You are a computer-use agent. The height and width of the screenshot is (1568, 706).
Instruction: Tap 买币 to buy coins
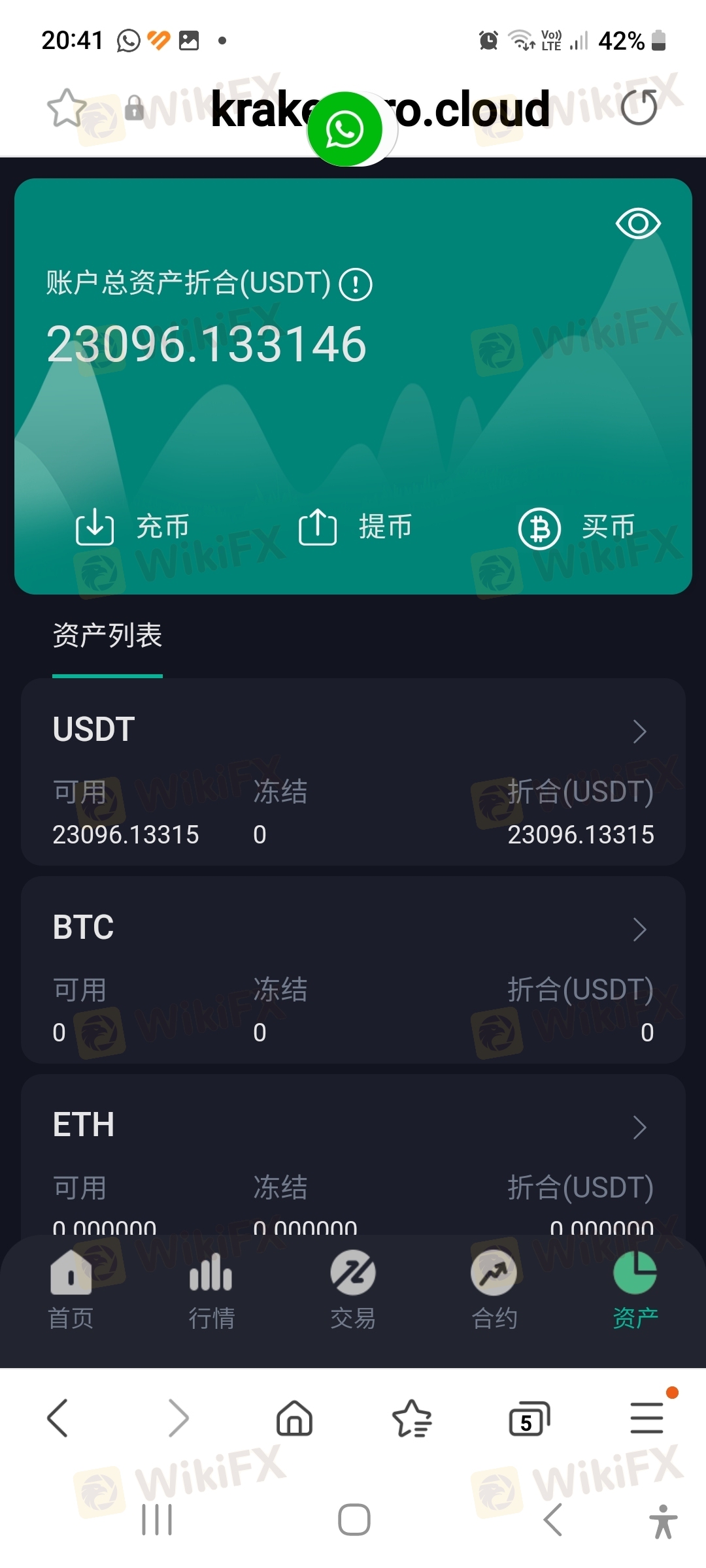point(577,528)
